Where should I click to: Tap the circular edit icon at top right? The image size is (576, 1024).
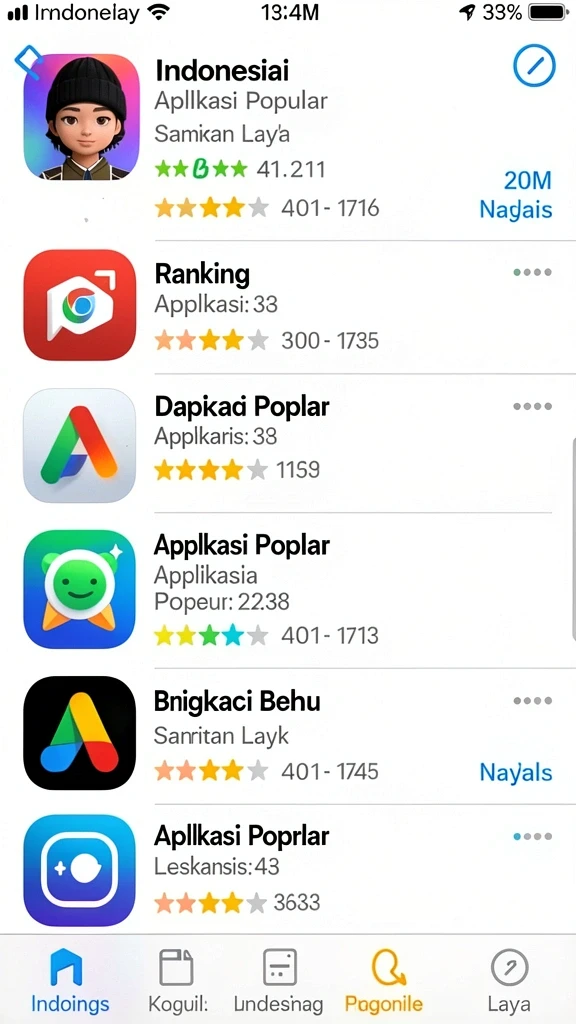click(534, 66)
